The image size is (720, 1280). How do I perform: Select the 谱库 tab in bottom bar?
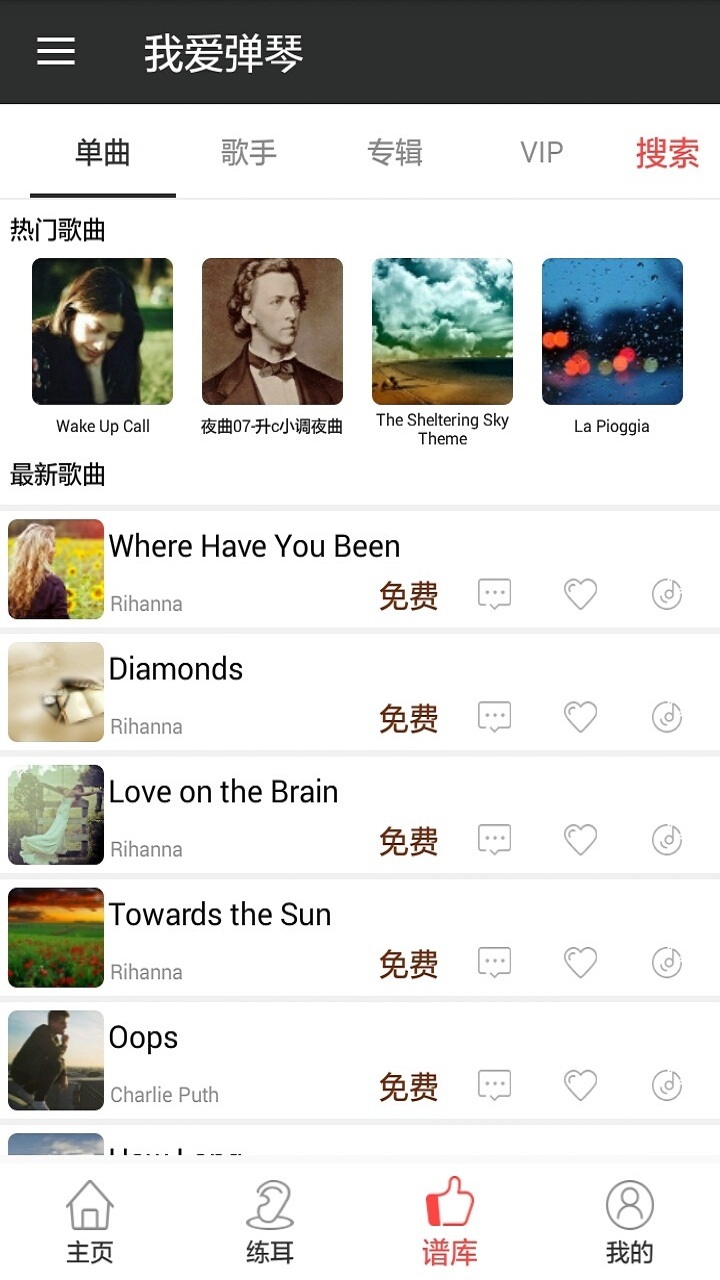(450, 1221)
